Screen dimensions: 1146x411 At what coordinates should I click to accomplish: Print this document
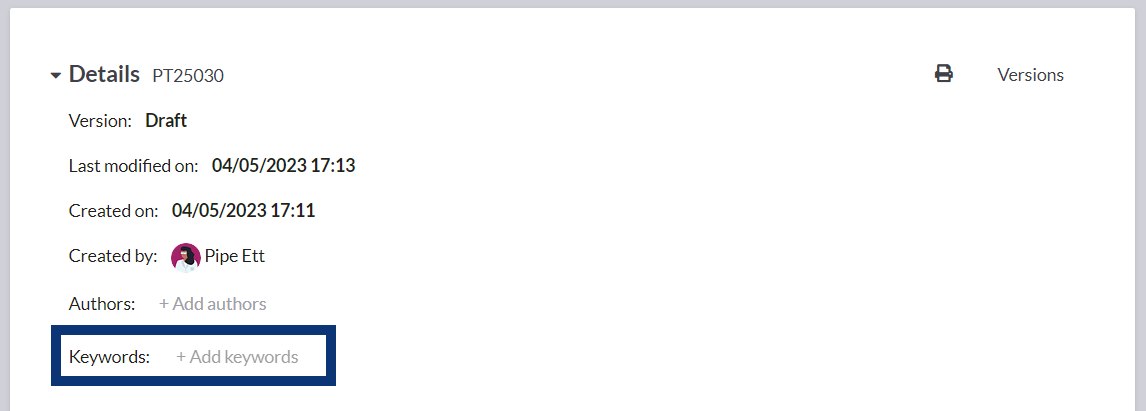tap(943, 74)
